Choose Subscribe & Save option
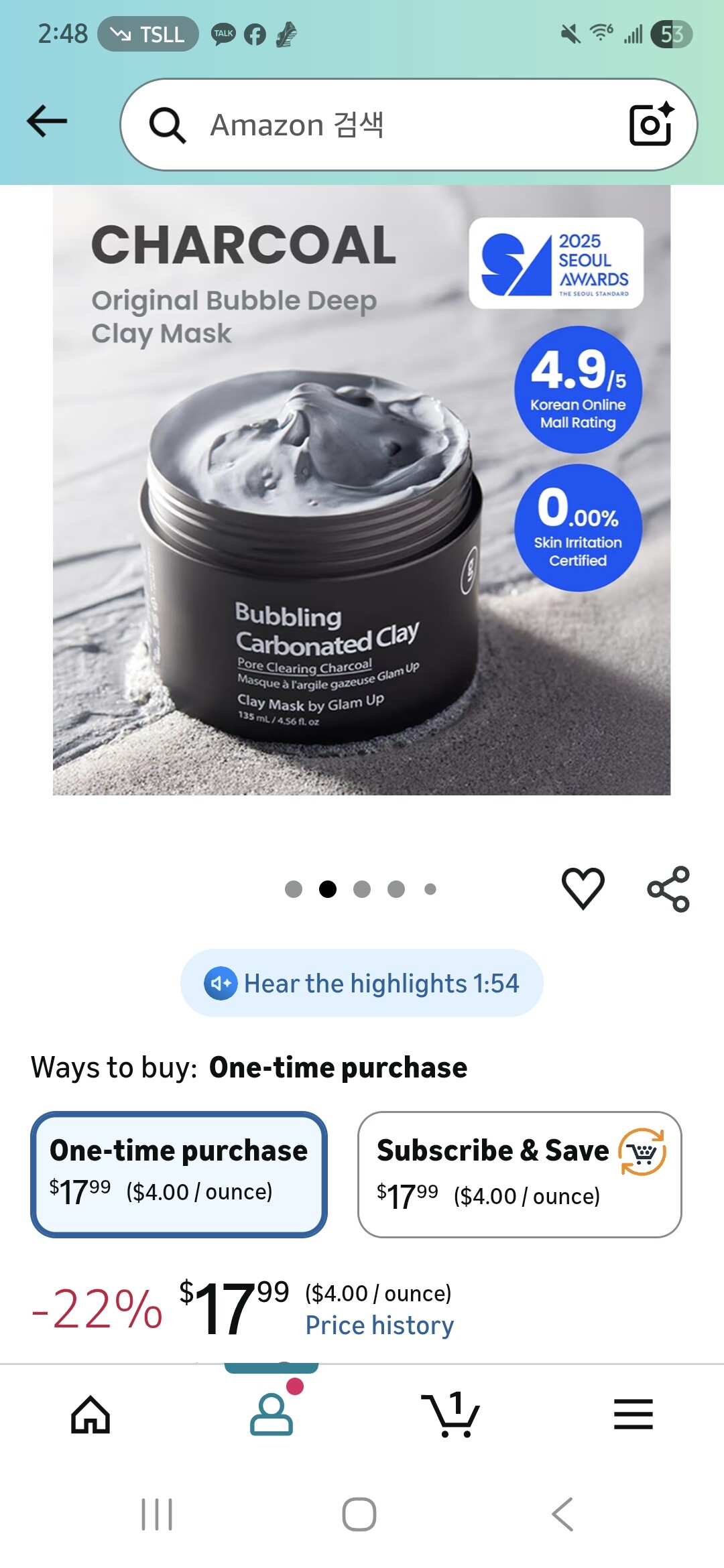 [x=520, y=1174]
